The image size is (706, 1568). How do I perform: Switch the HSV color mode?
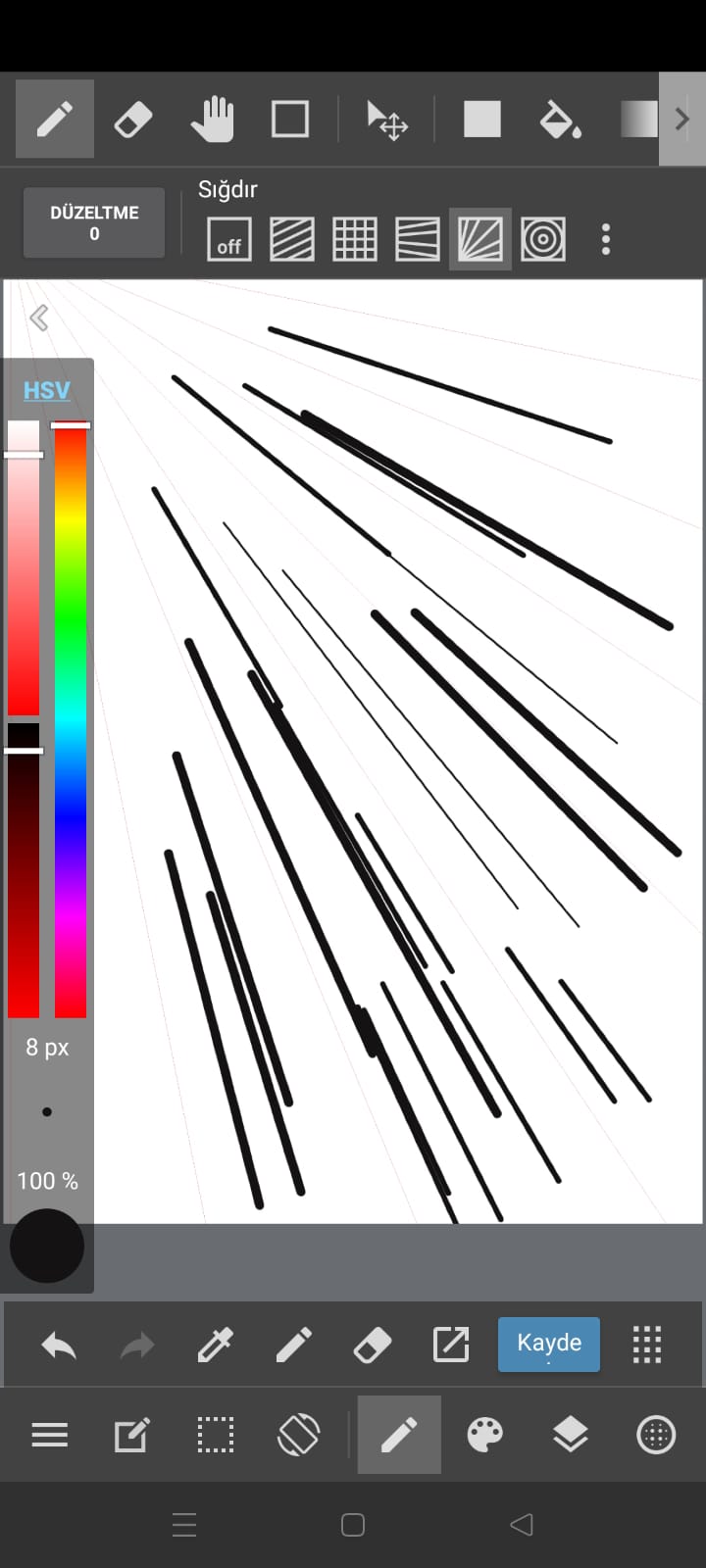[x=47, y=390]
